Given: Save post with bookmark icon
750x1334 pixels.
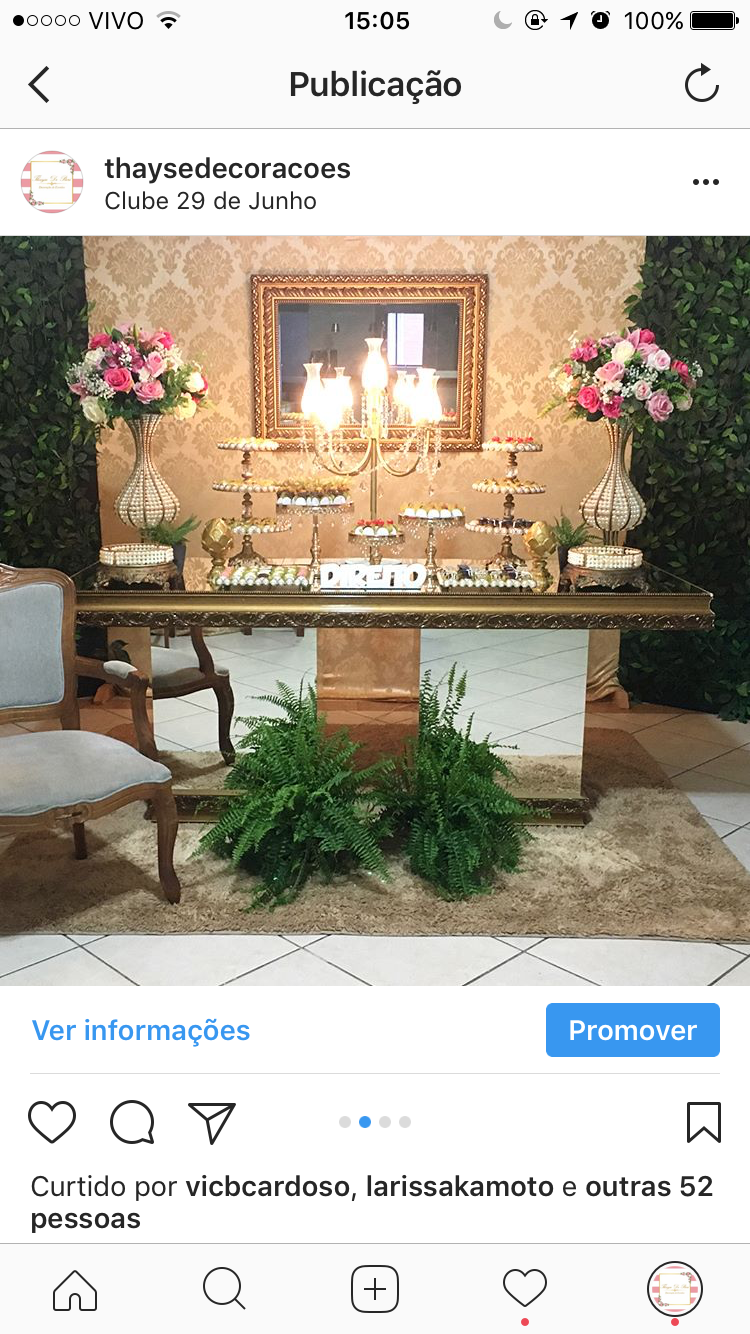Looking at the screenshot, I should [704, 1122].
